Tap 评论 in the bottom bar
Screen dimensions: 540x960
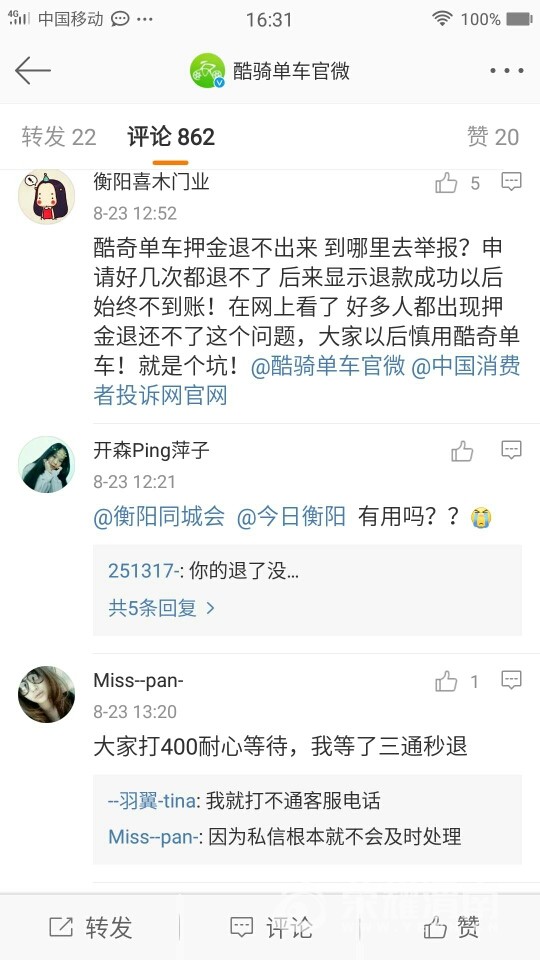point(270,927)
